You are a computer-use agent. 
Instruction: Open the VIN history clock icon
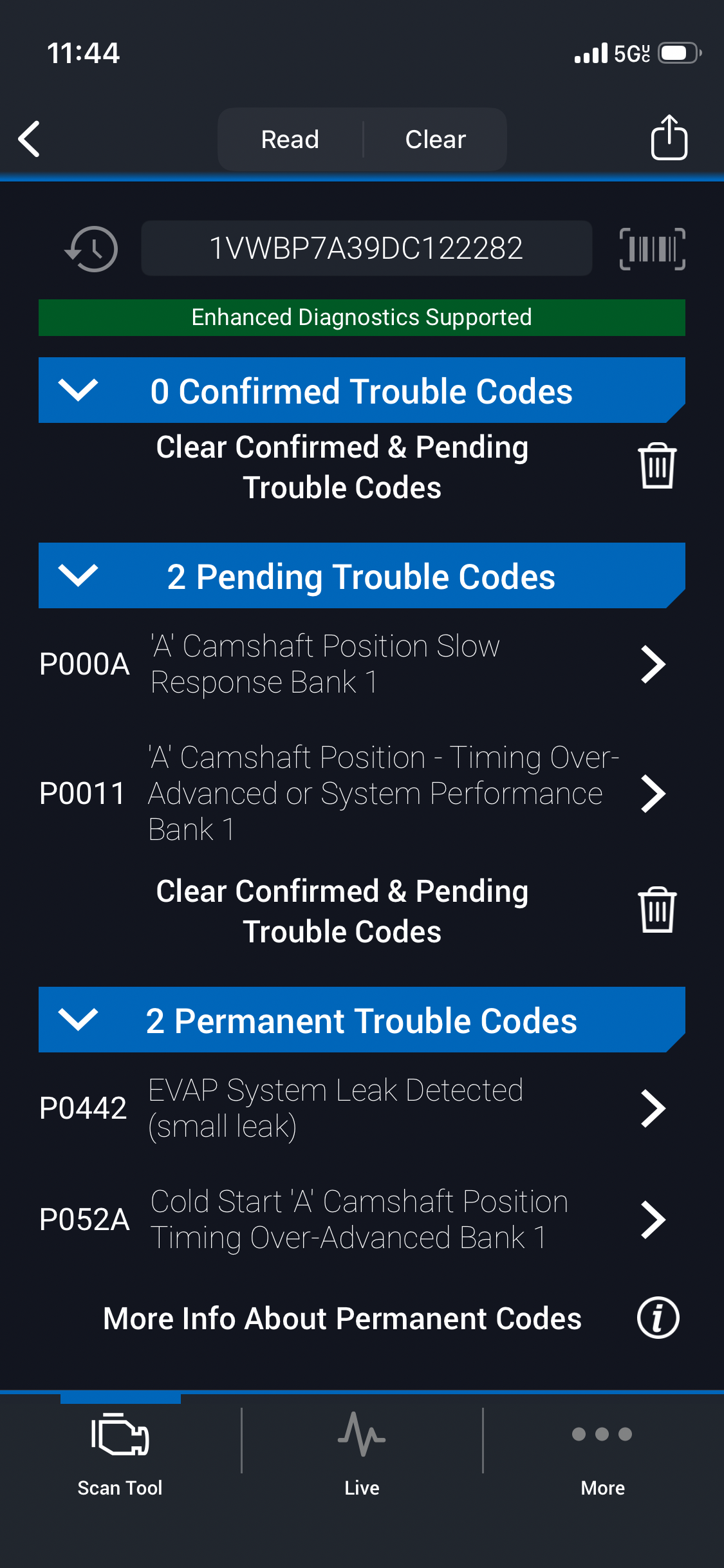[91, 248]
